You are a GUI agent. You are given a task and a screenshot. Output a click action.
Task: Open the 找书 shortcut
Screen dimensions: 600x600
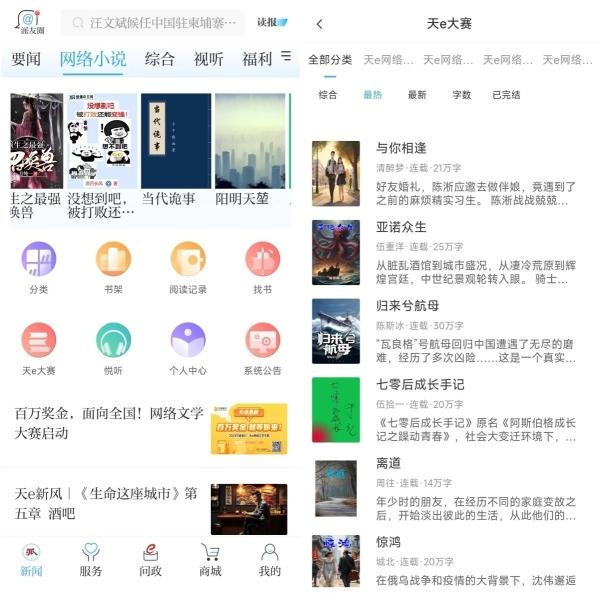tap(262, 267)
